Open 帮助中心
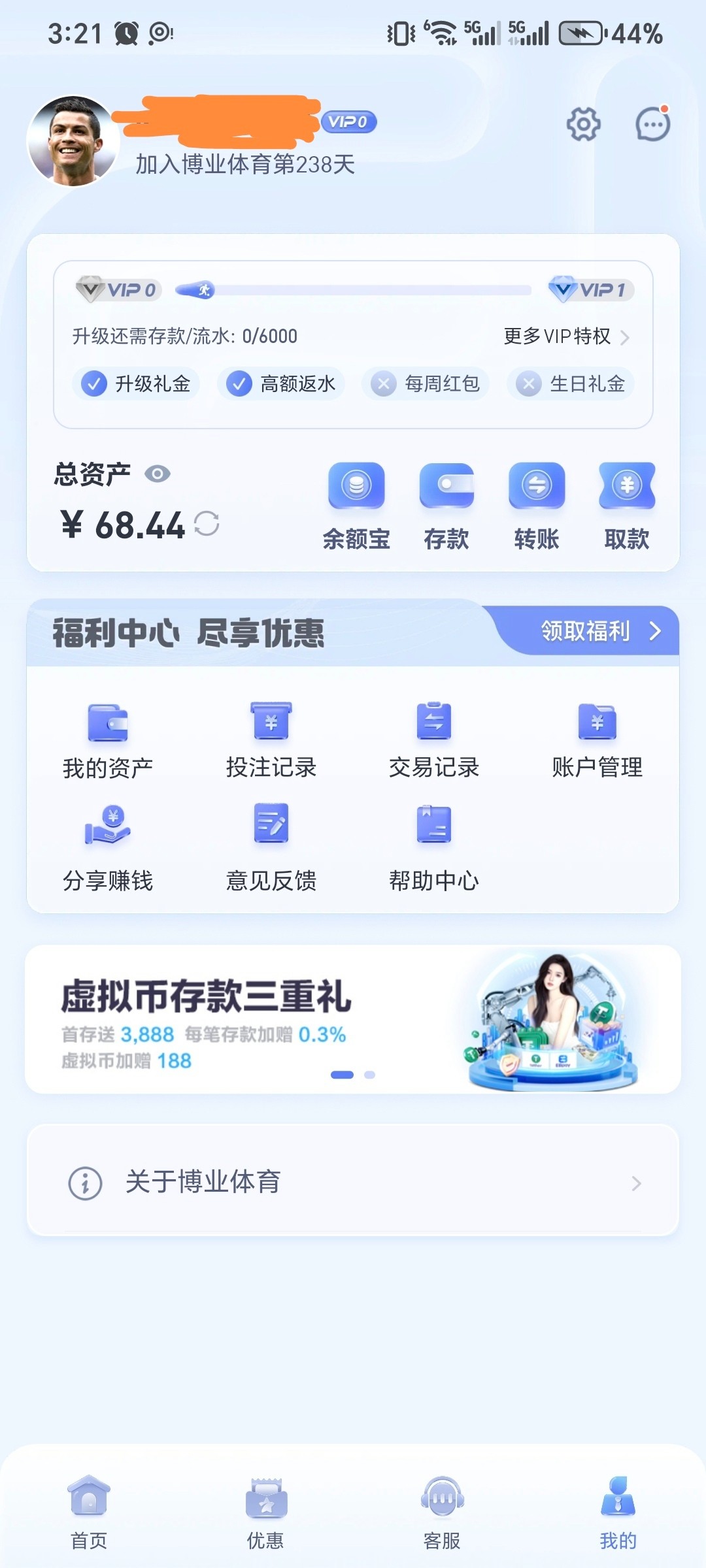706x1568 pixels. point(434,848)
